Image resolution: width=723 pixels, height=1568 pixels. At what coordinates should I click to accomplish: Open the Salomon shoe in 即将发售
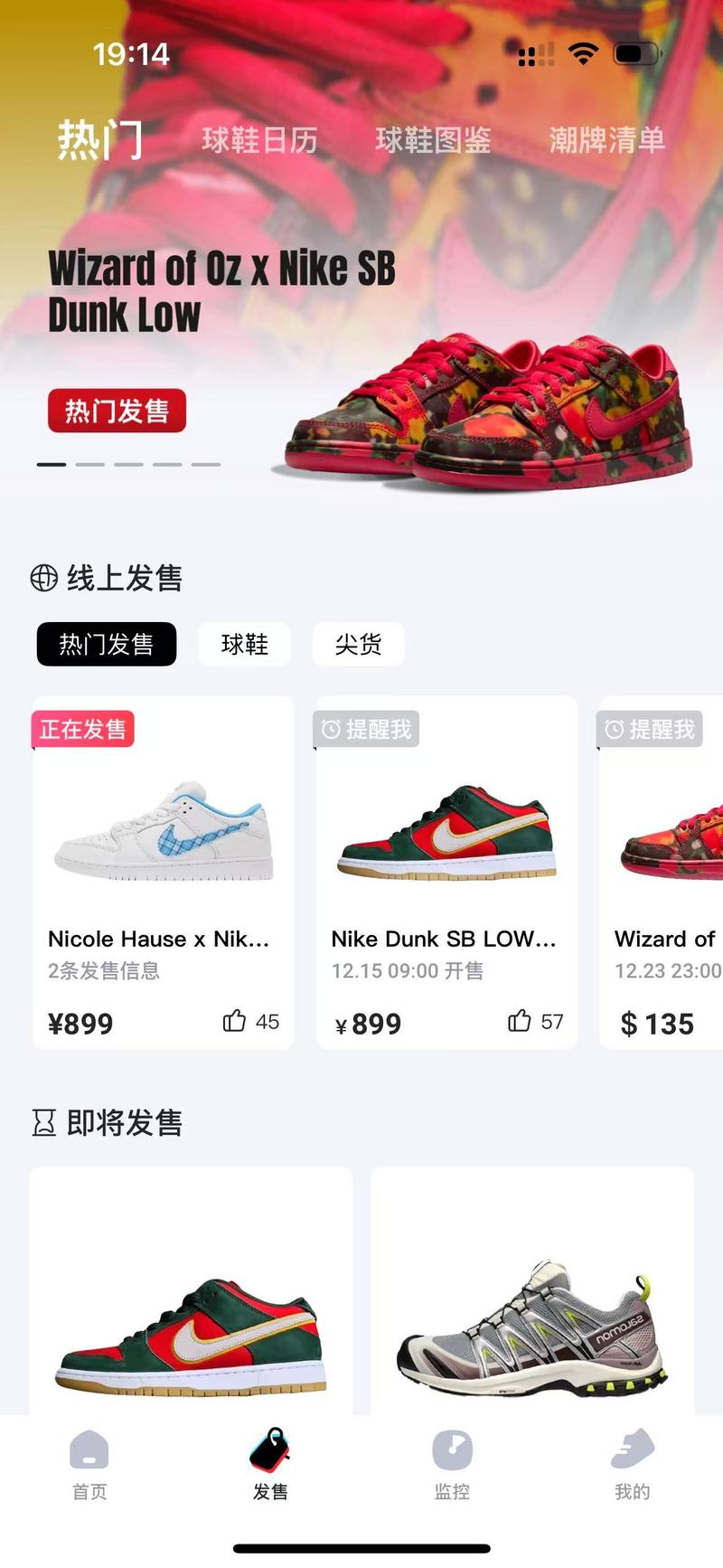coord(532,1302)
